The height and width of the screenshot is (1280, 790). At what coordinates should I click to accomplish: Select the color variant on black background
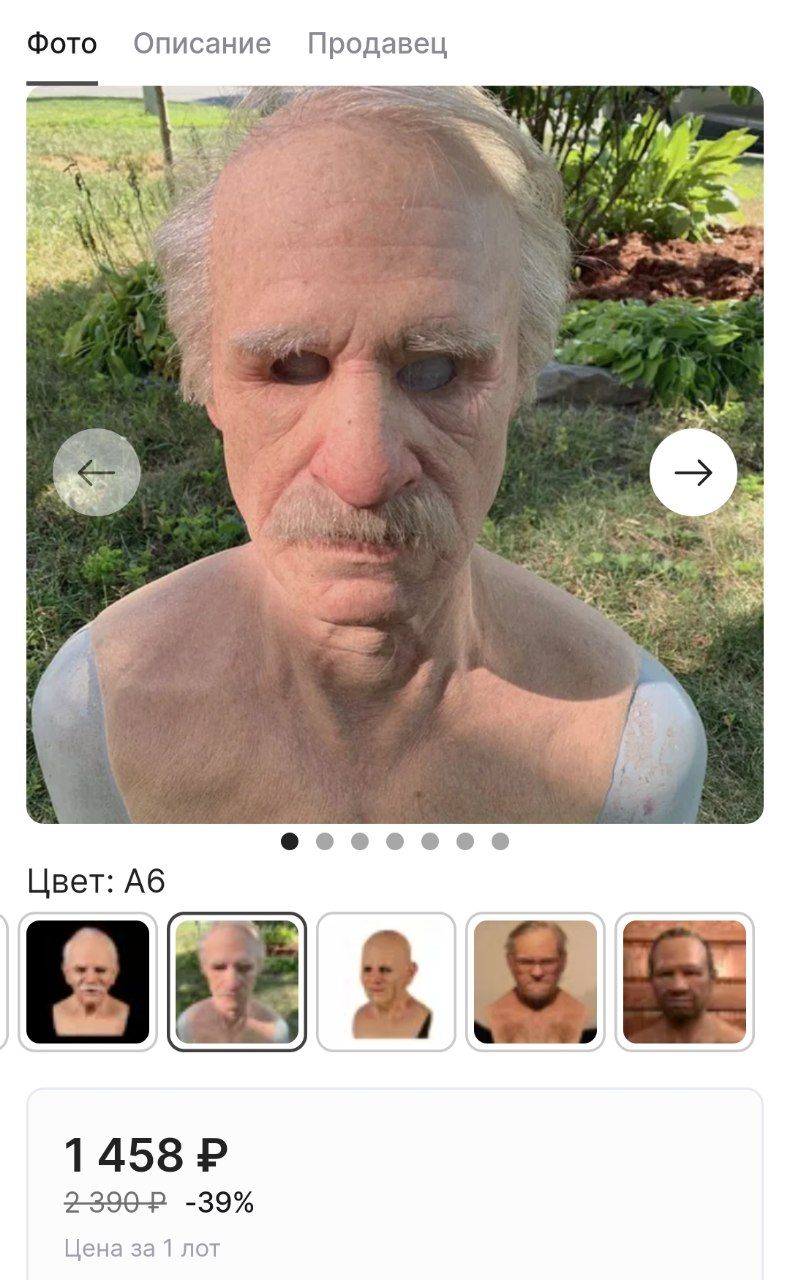pyautogui.click(x=87, y=982)
